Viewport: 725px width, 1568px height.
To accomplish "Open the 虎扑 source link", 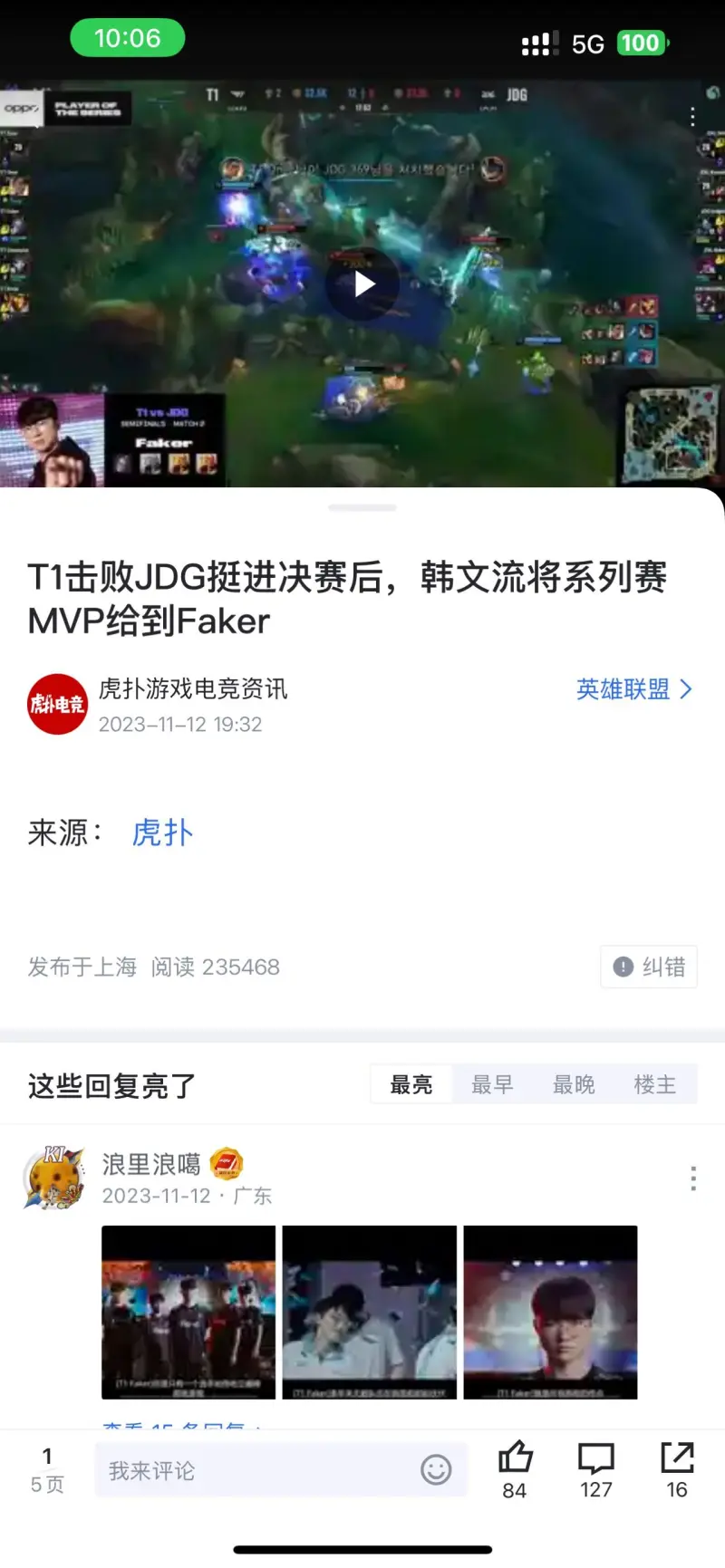I will (x=162, y=832).
